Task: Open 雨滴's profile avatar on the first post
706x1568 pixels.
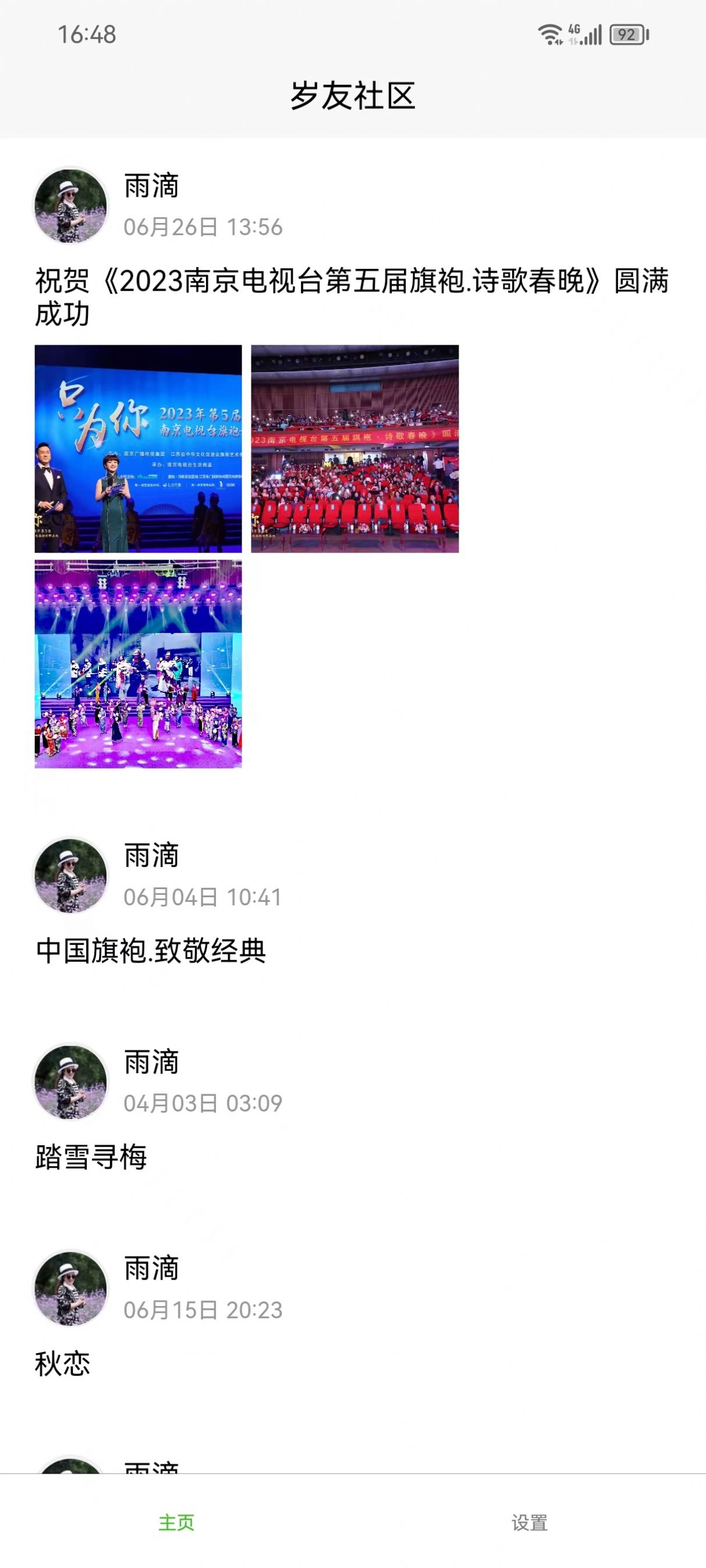Action: coord(70,204)
